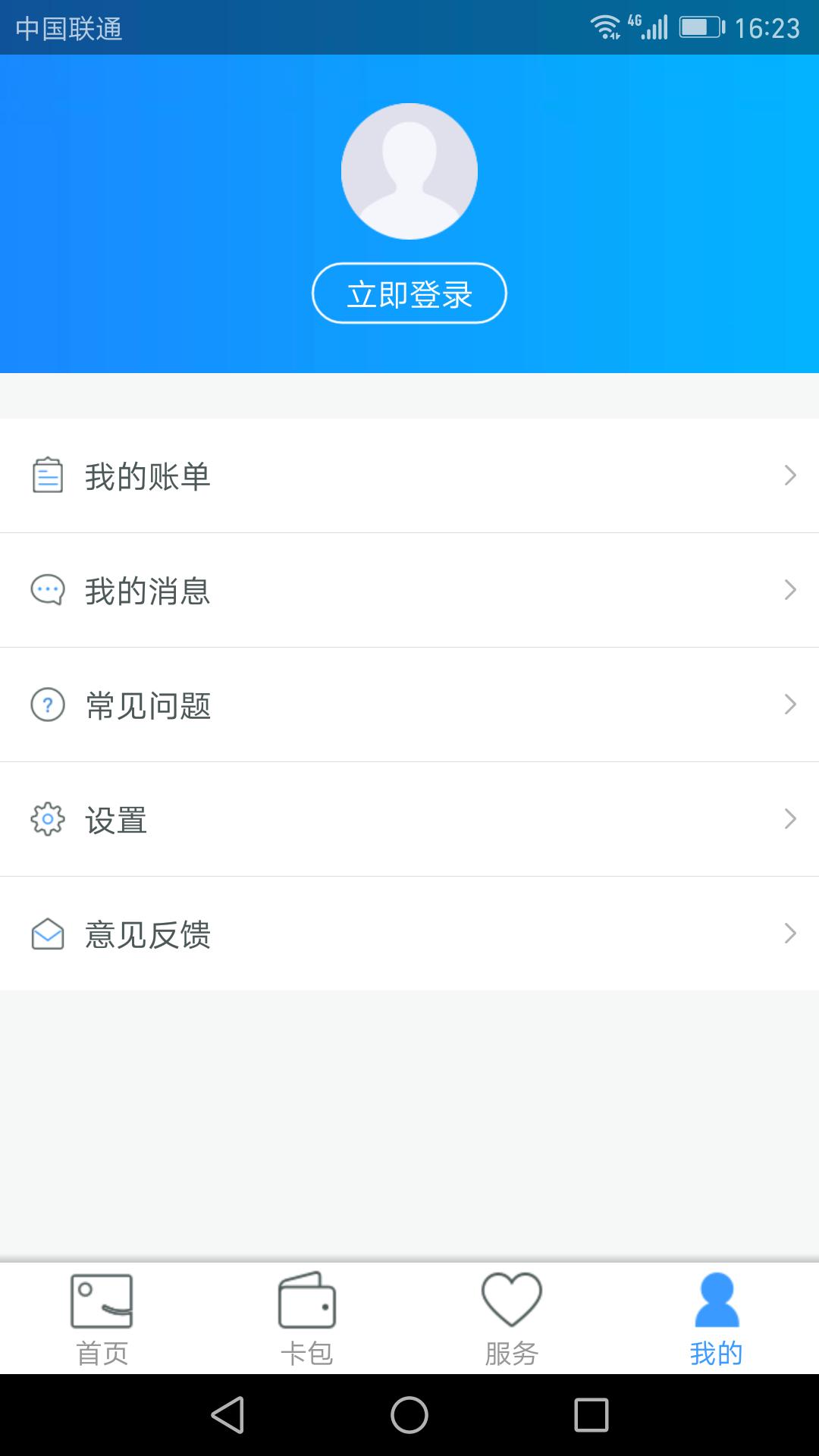This screenshot has width=819, height=1456.
Task: Tap the system home button
Action: point(409,1415)
